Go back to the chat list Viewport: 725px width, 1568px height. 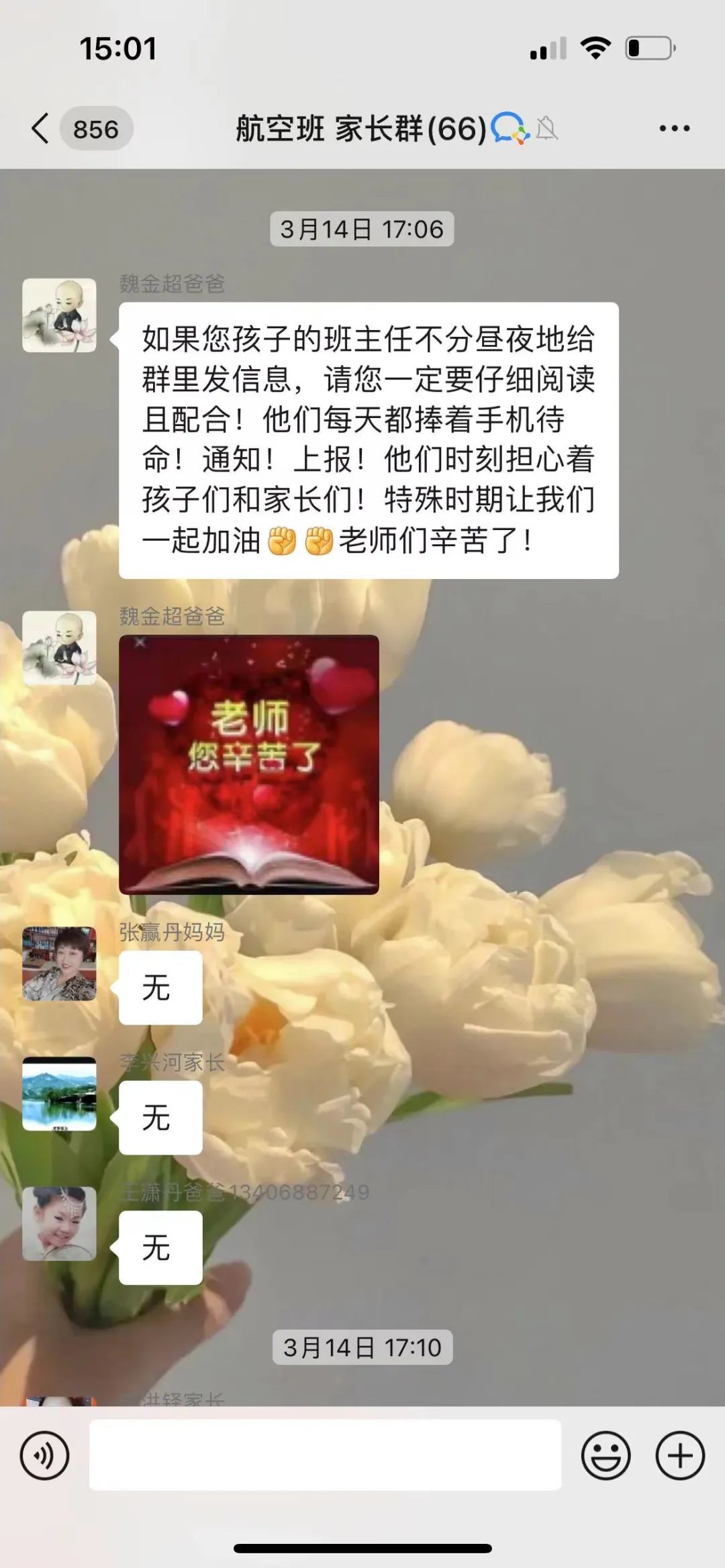(x=42, y=128)
